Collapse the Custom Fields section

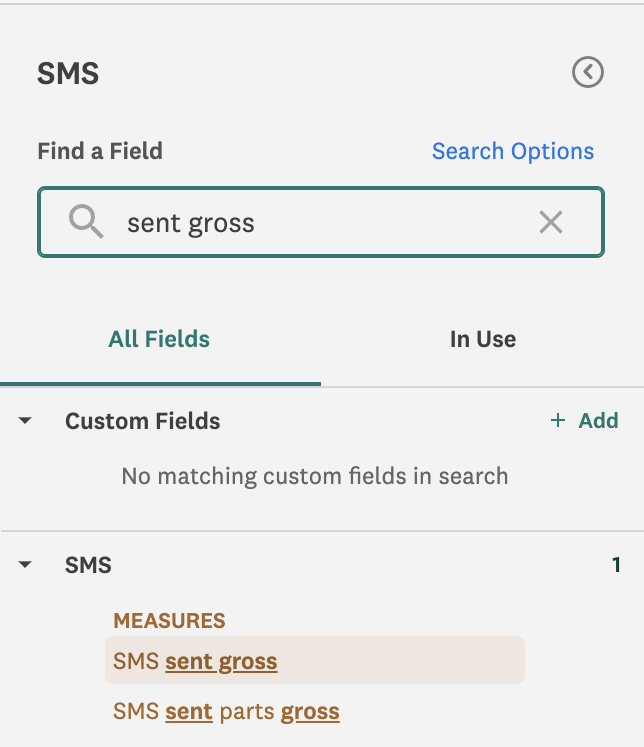click(26, 421)
